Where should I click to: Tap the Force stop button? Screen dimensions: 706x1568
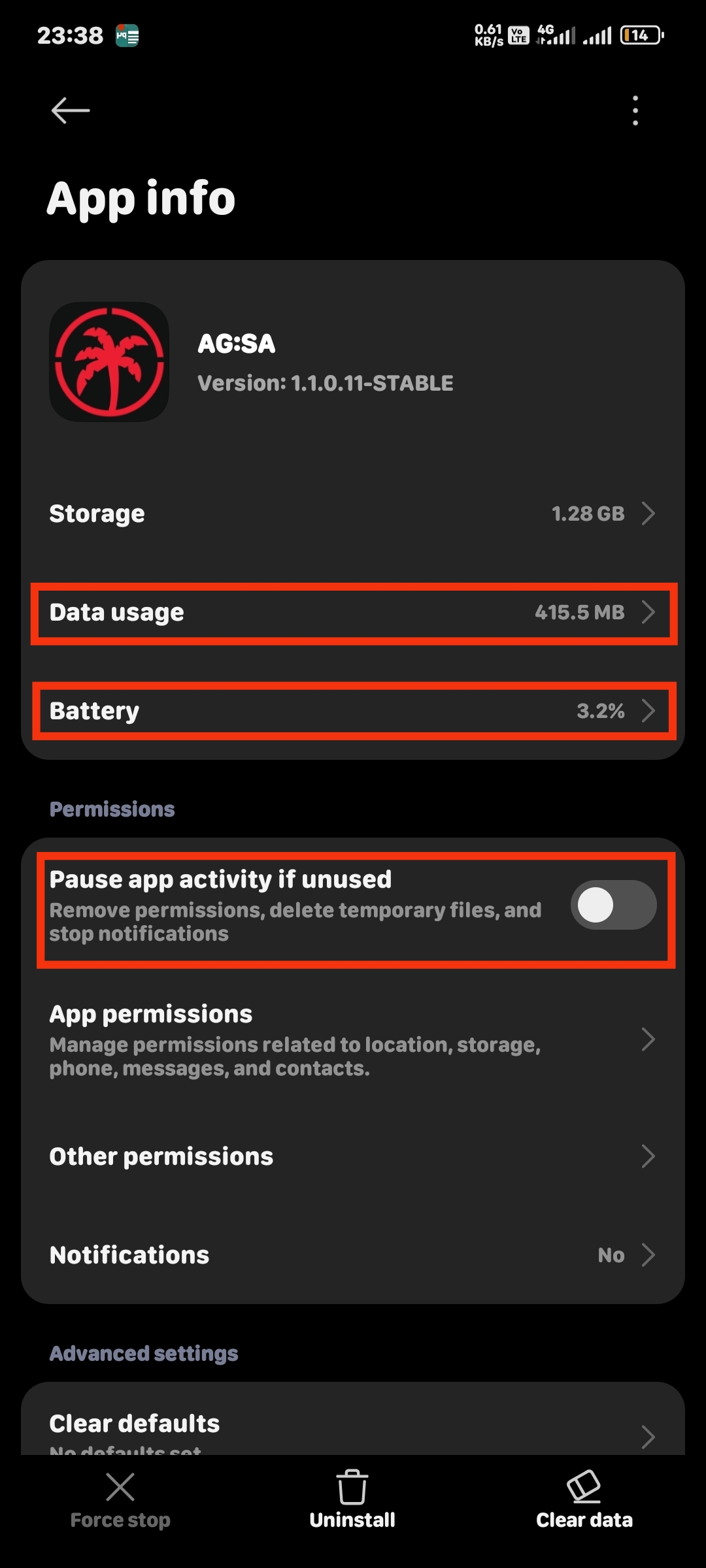[x=120, y=1500]
